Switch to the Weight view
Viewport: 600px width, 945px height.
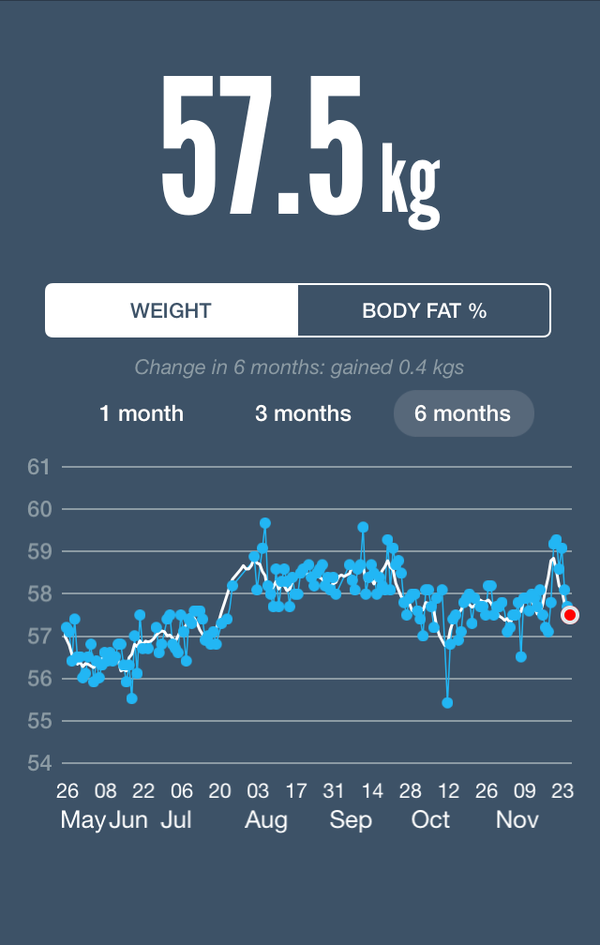(x=171, y=311)
